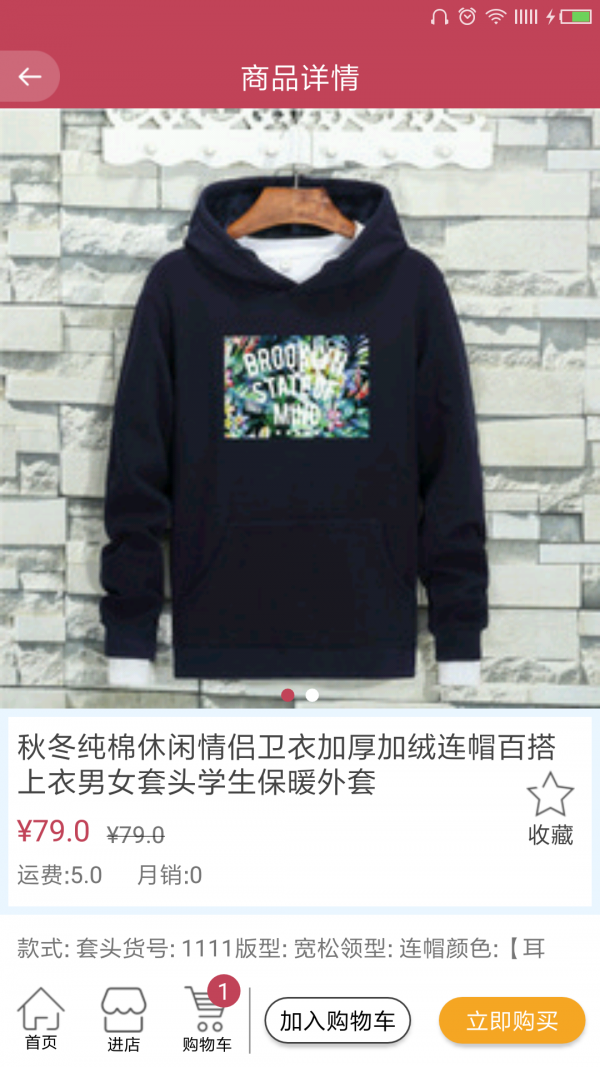This screenshot has height=1067, width=600.
Task: Add this hoodie to favorites with 收藏 star
Action: click(550, 808)
